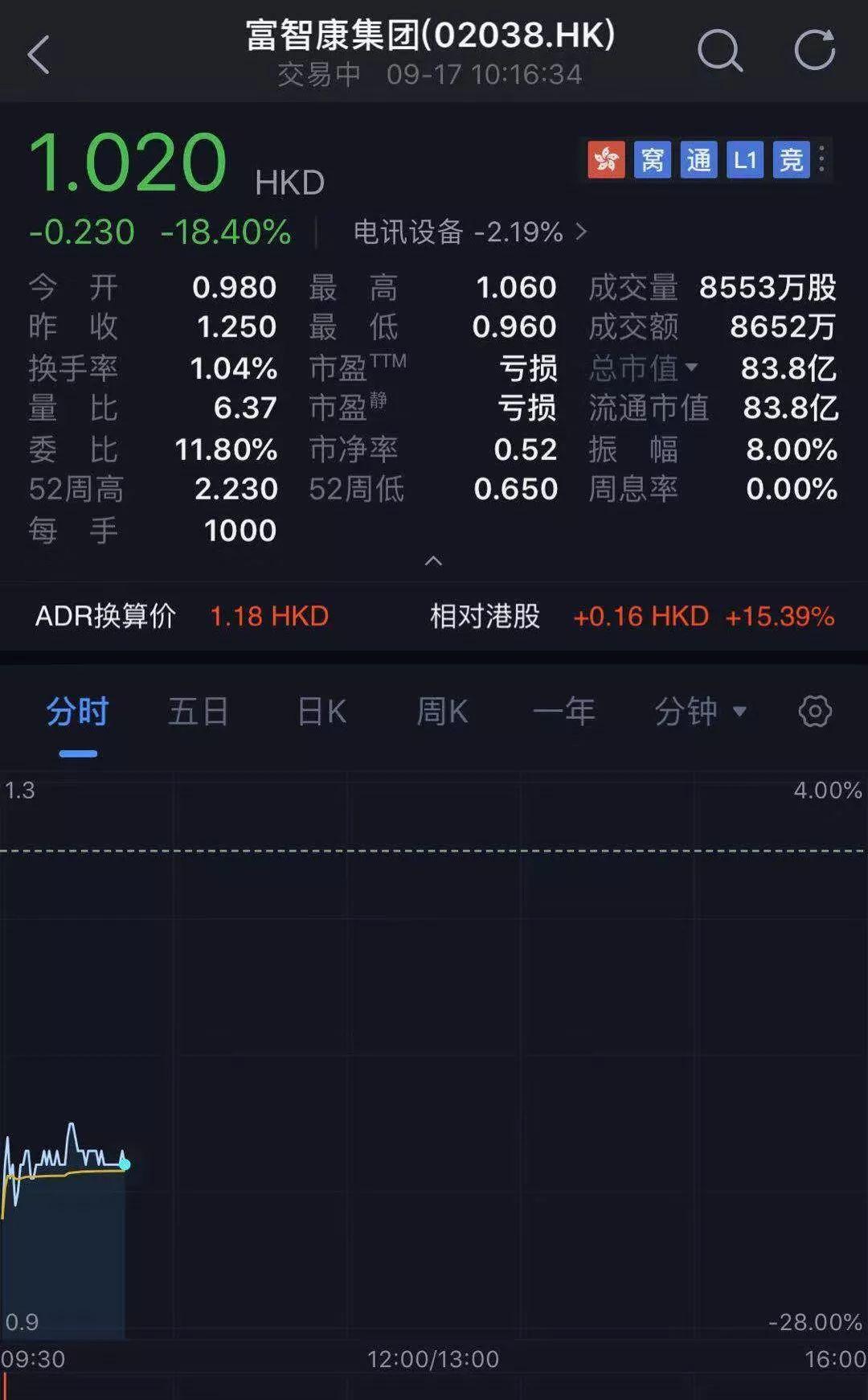Open the 分钟 interval dropdown
This screenshot has width=868, height=1400.
point(701,712)
